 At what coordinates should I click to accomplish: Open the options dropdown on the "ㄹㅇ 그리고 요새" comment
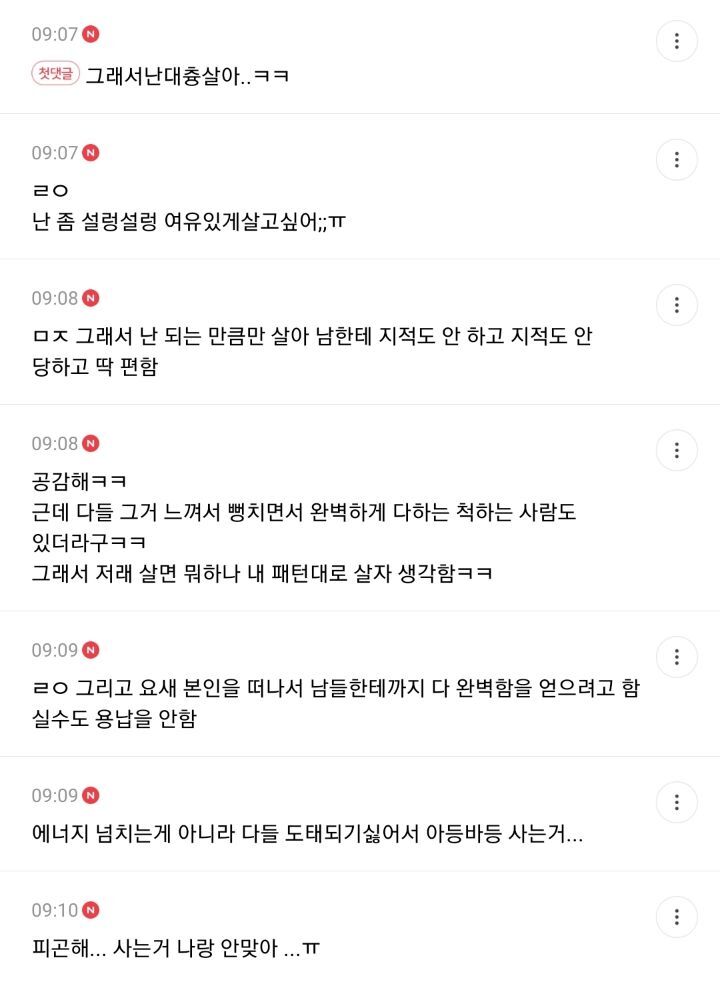pyautogui.click(x=677, y=657)
